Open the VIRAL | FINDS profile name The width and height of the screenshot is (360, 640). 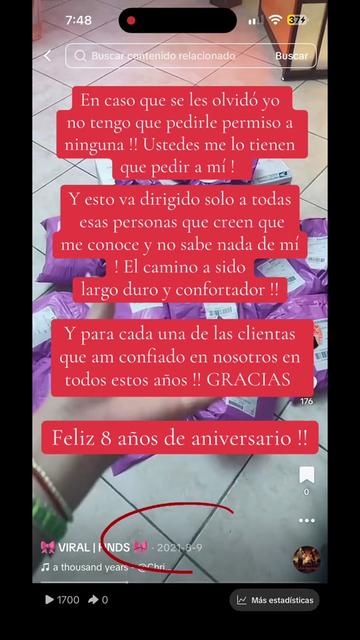(x=94, y=547)
